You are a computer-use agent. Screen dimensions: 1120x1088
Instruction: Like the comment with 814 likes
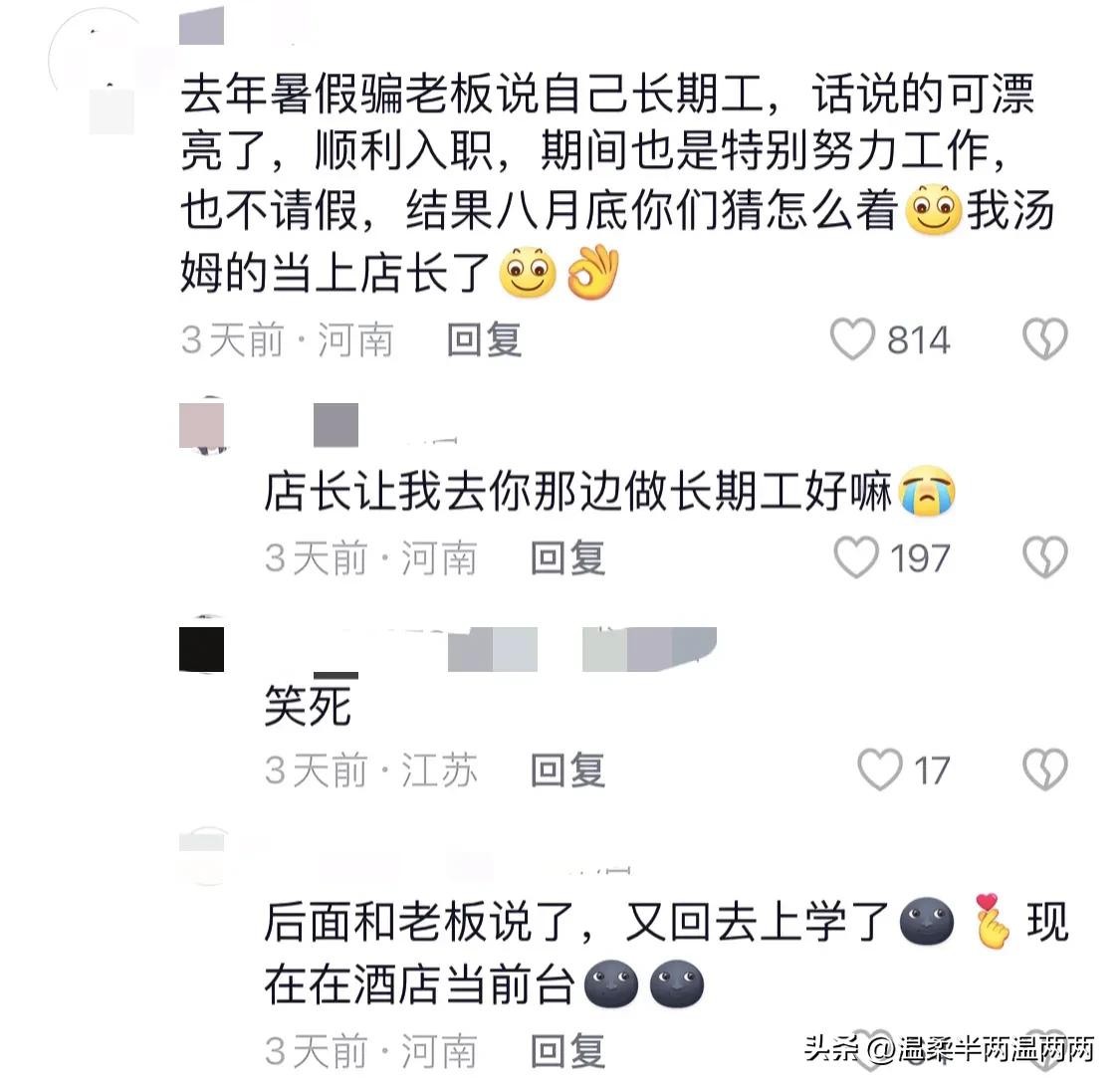(x=853, y=340)
